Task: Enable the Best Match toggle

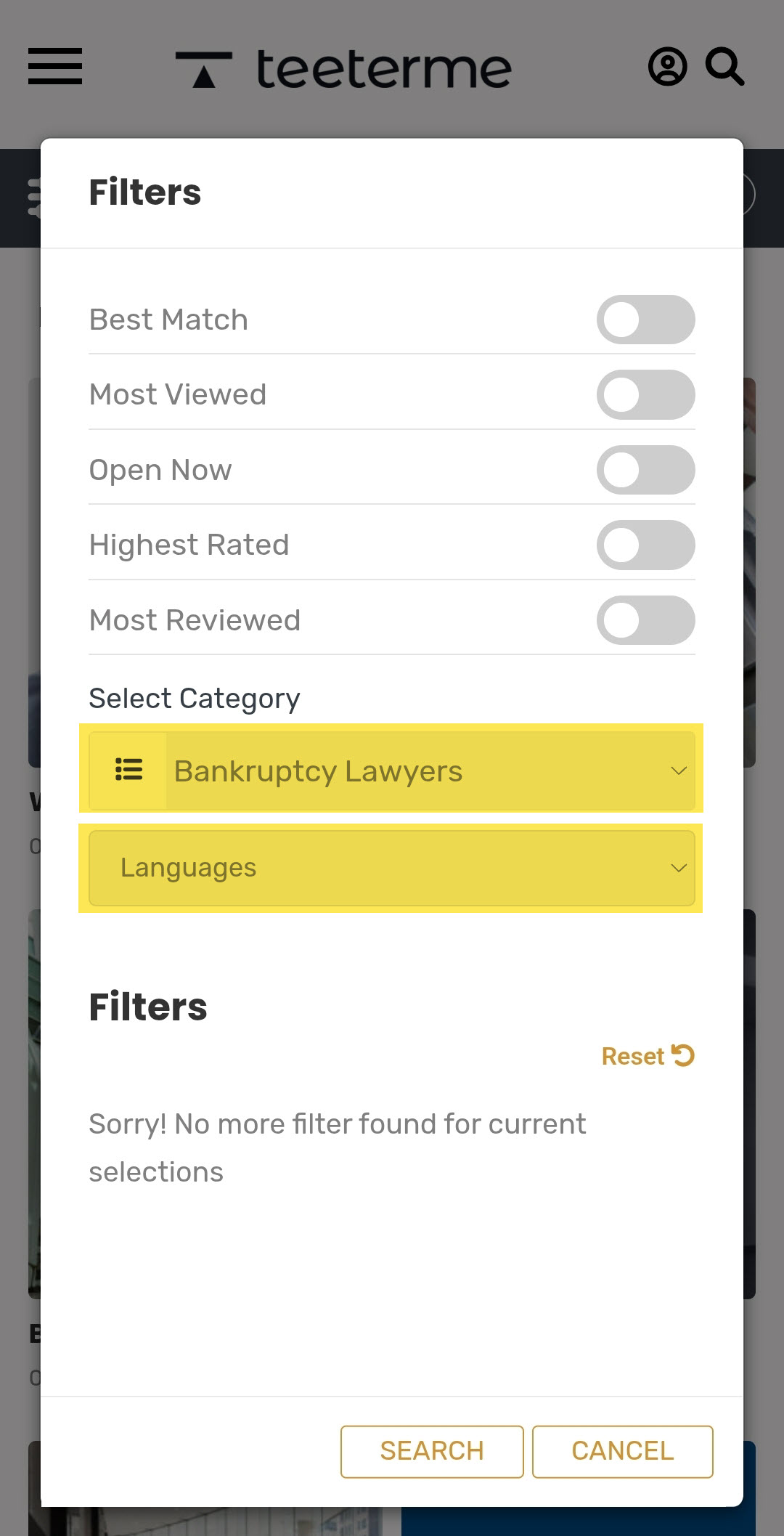Action: (645, 320)
